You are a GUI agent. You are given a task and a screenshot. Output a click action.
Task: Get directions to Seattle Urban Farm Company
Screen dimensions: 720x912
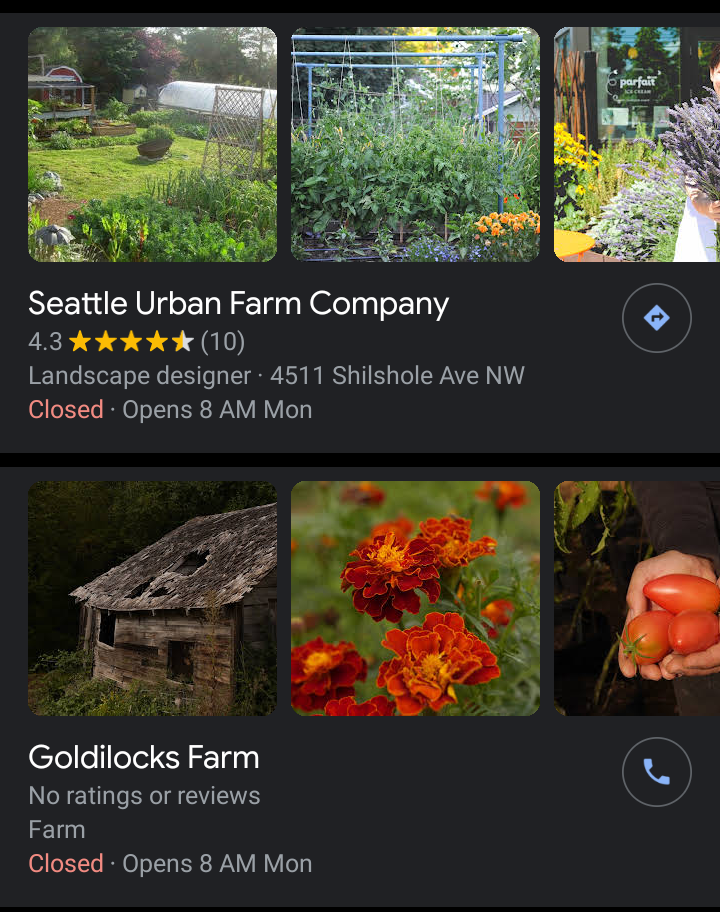pyautogui.click(x=656, y=318)
